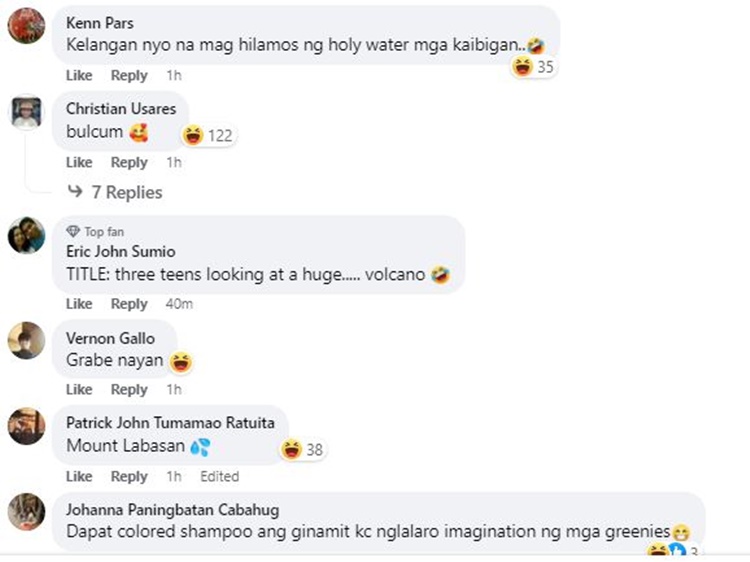Open Vernon Gallo's profile avatar
Viewport: 750px width, 562px height.
coord(26,340)
